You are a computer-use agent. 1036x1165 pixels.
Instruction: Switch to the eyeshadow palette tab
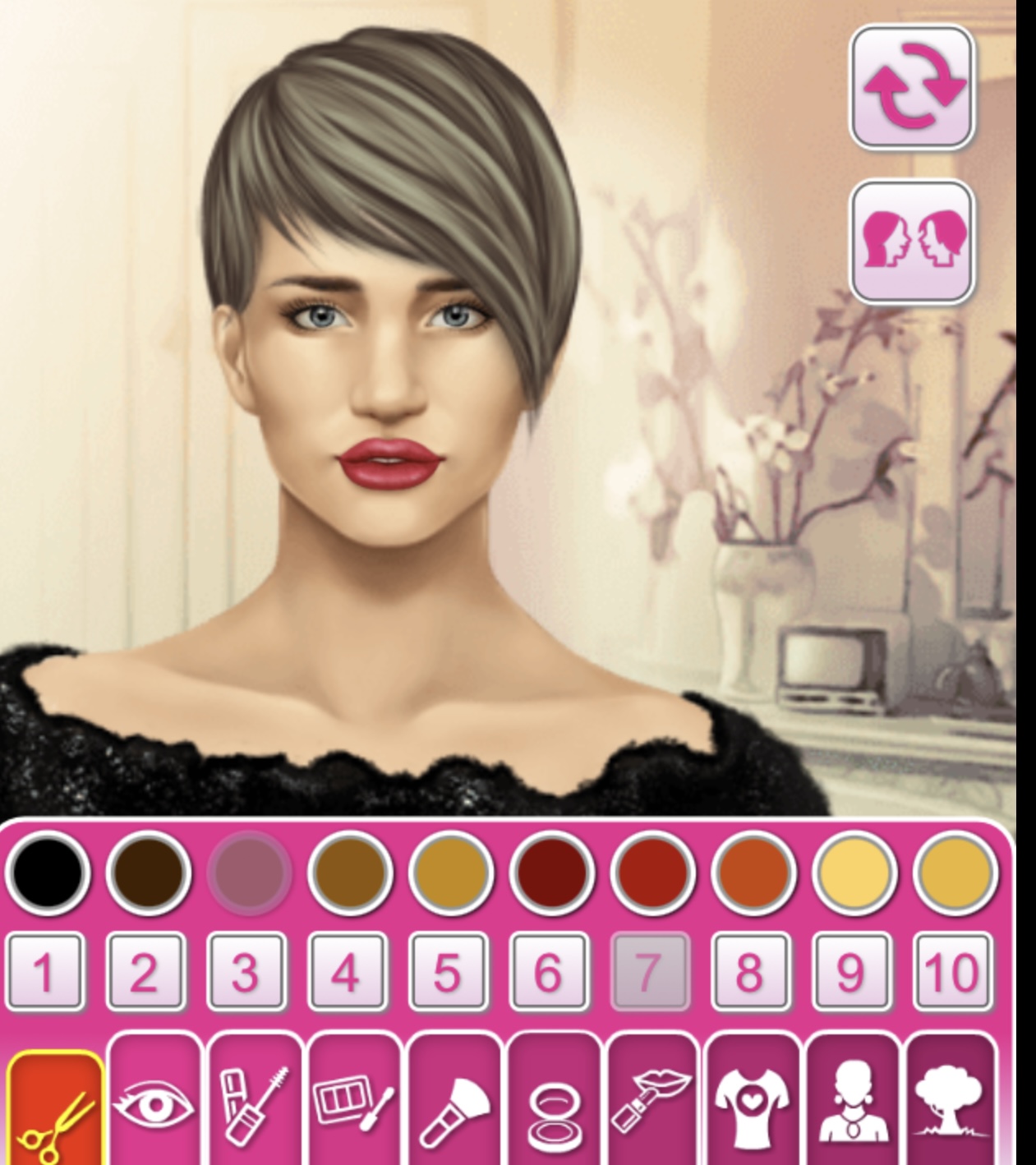tap(355, 1103)
